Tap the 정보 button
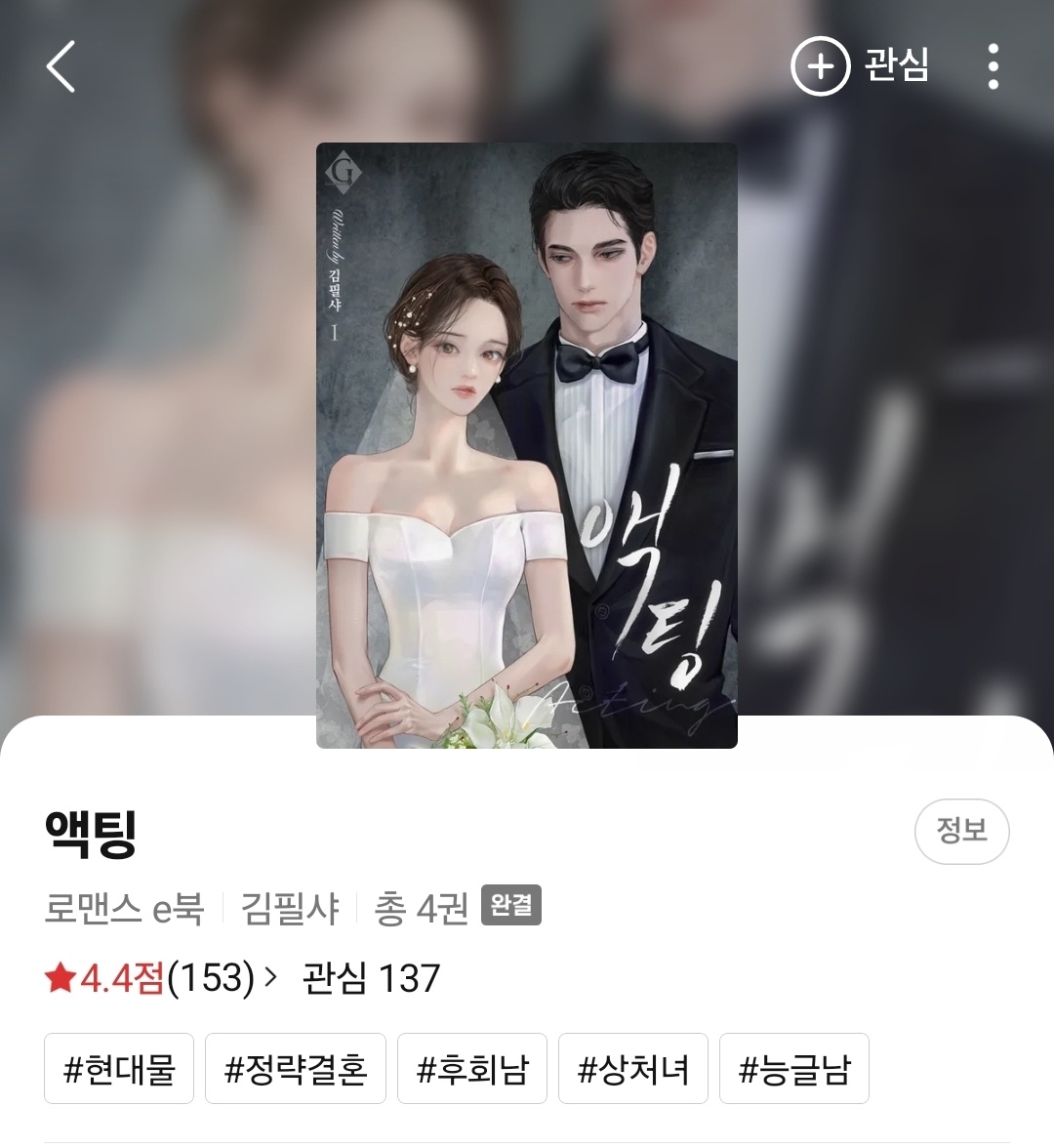The image size is (1054, 1148). (x=960, y=831)
